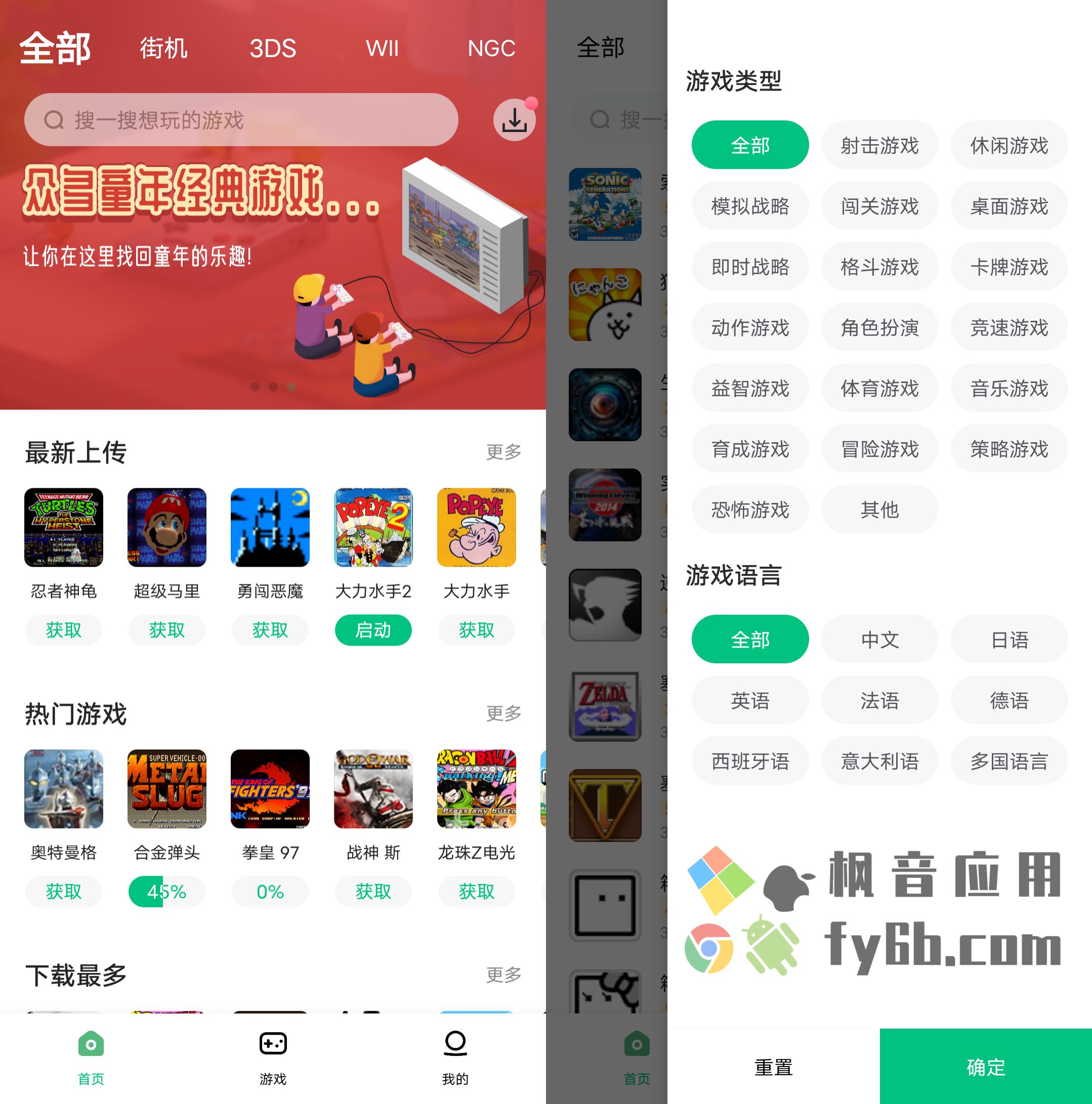Viewport: 1092px width, 1104px height.
Task: Open the download manager icon
Action: [514, 120]
